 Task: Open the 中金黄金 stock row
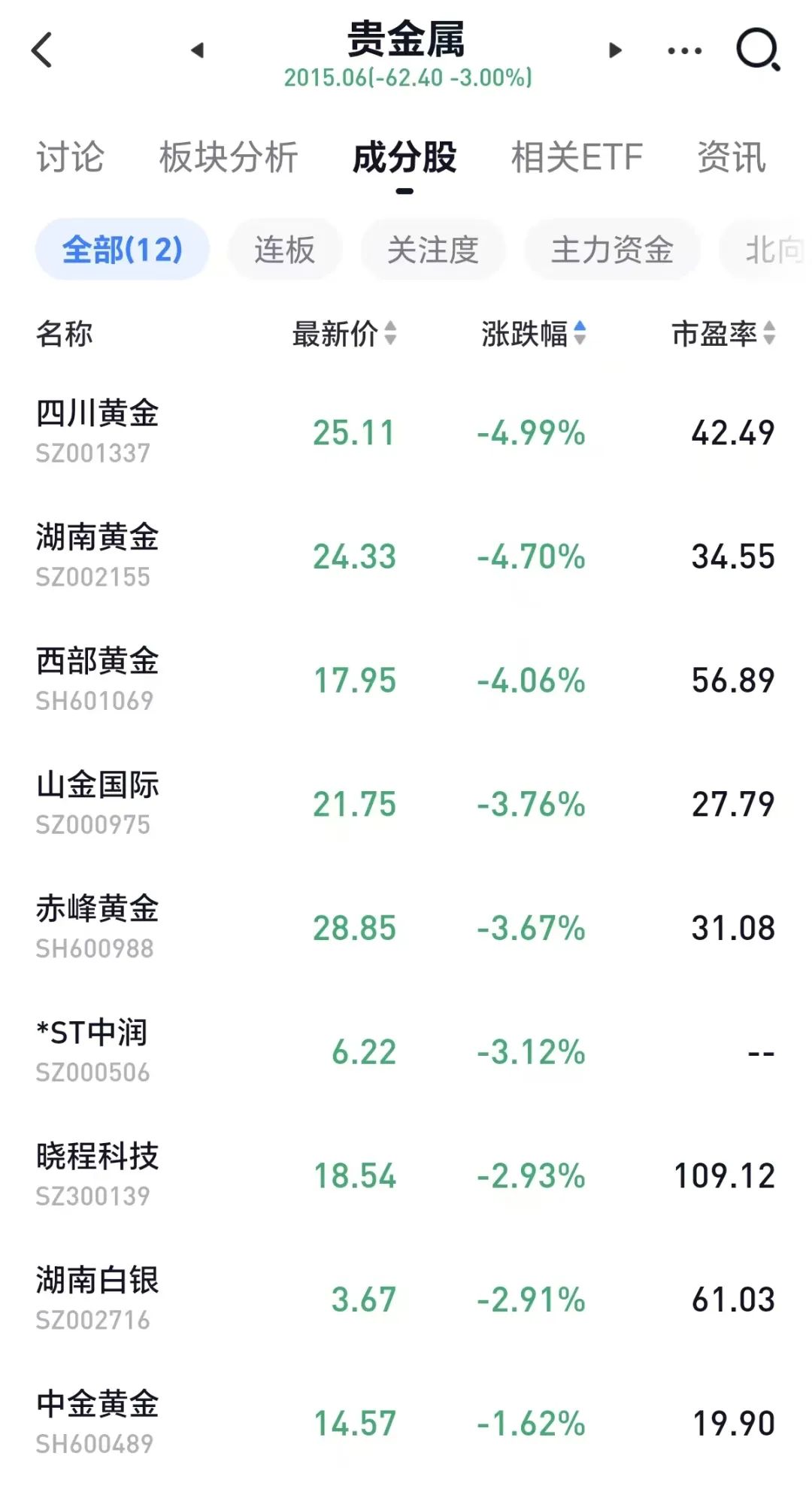pos(406,1423)
